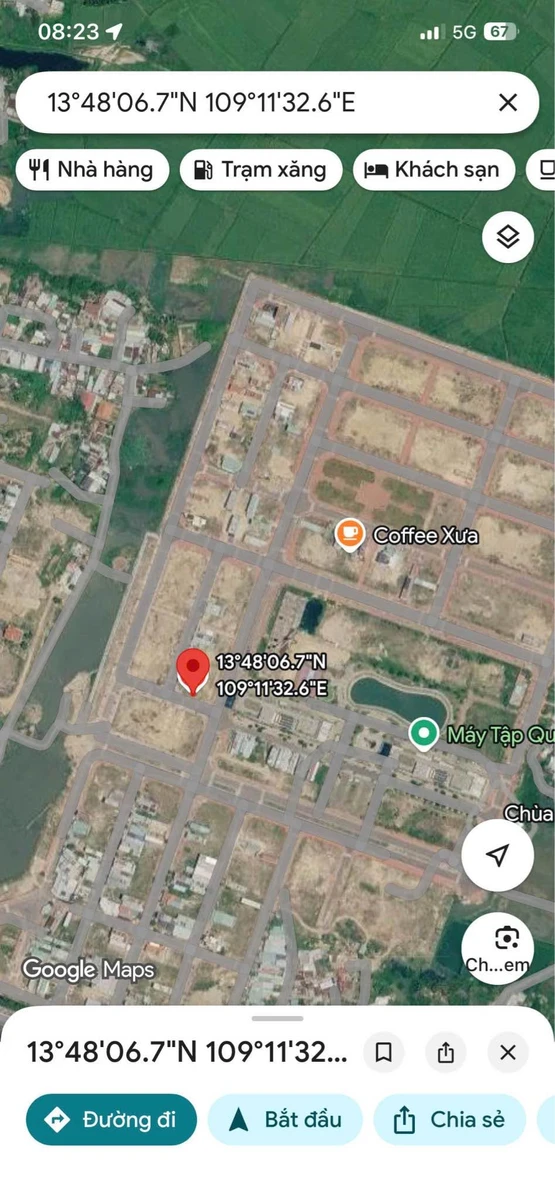Close the dropped pin info sheet
Image resolution: width=555 pixels, height=1200 pixels.
click(508, 1052)
